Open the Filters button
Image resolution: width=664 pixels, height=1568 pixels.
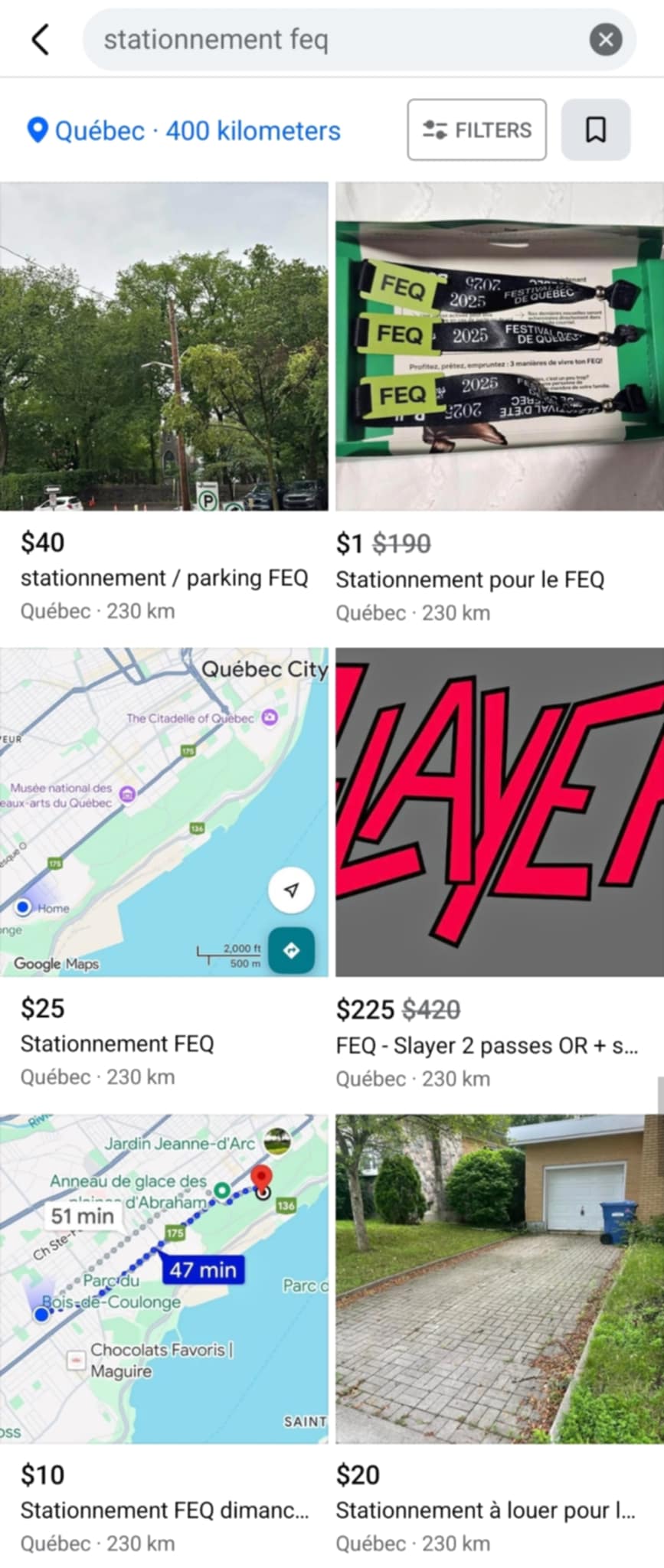(476, 130)
